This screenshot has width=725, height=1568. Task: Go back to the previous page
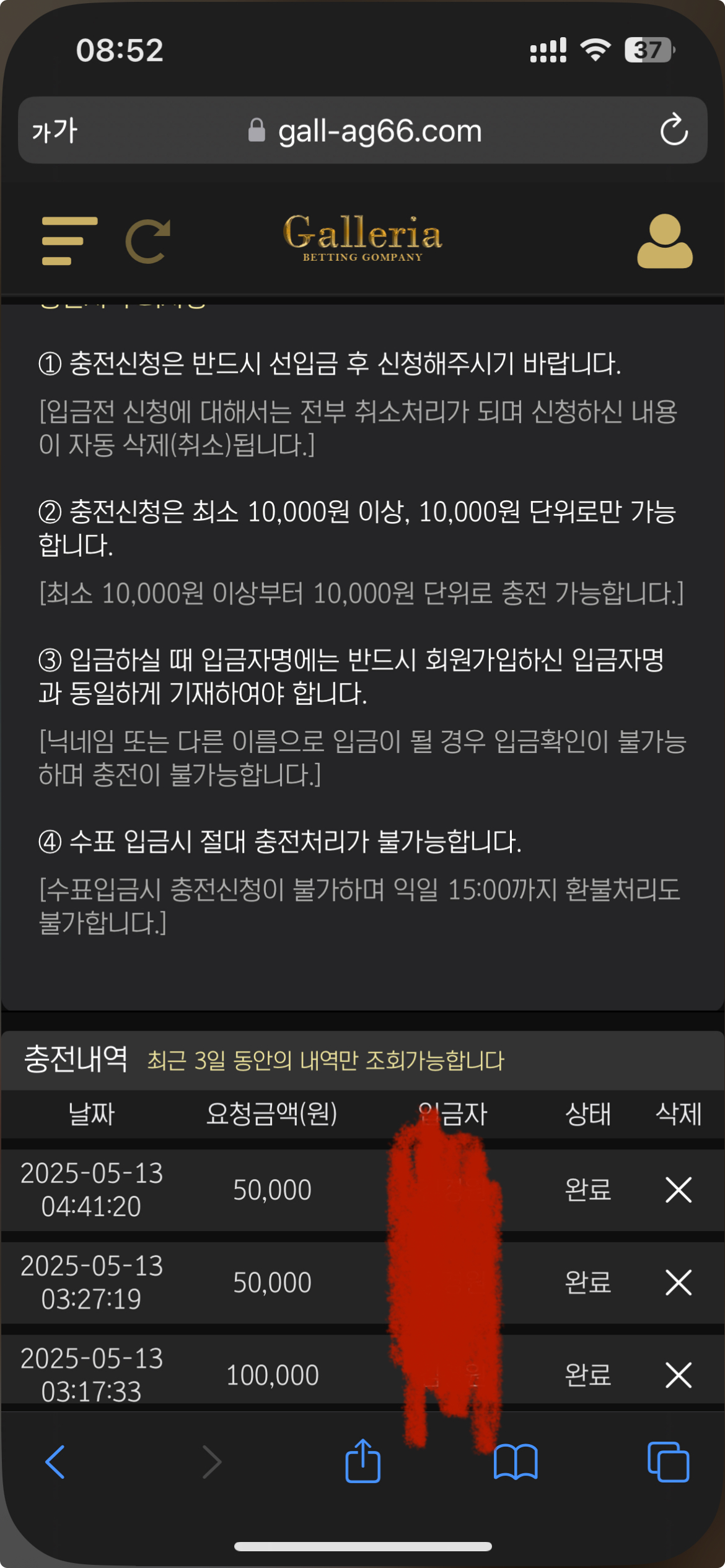click(55, 1462)
